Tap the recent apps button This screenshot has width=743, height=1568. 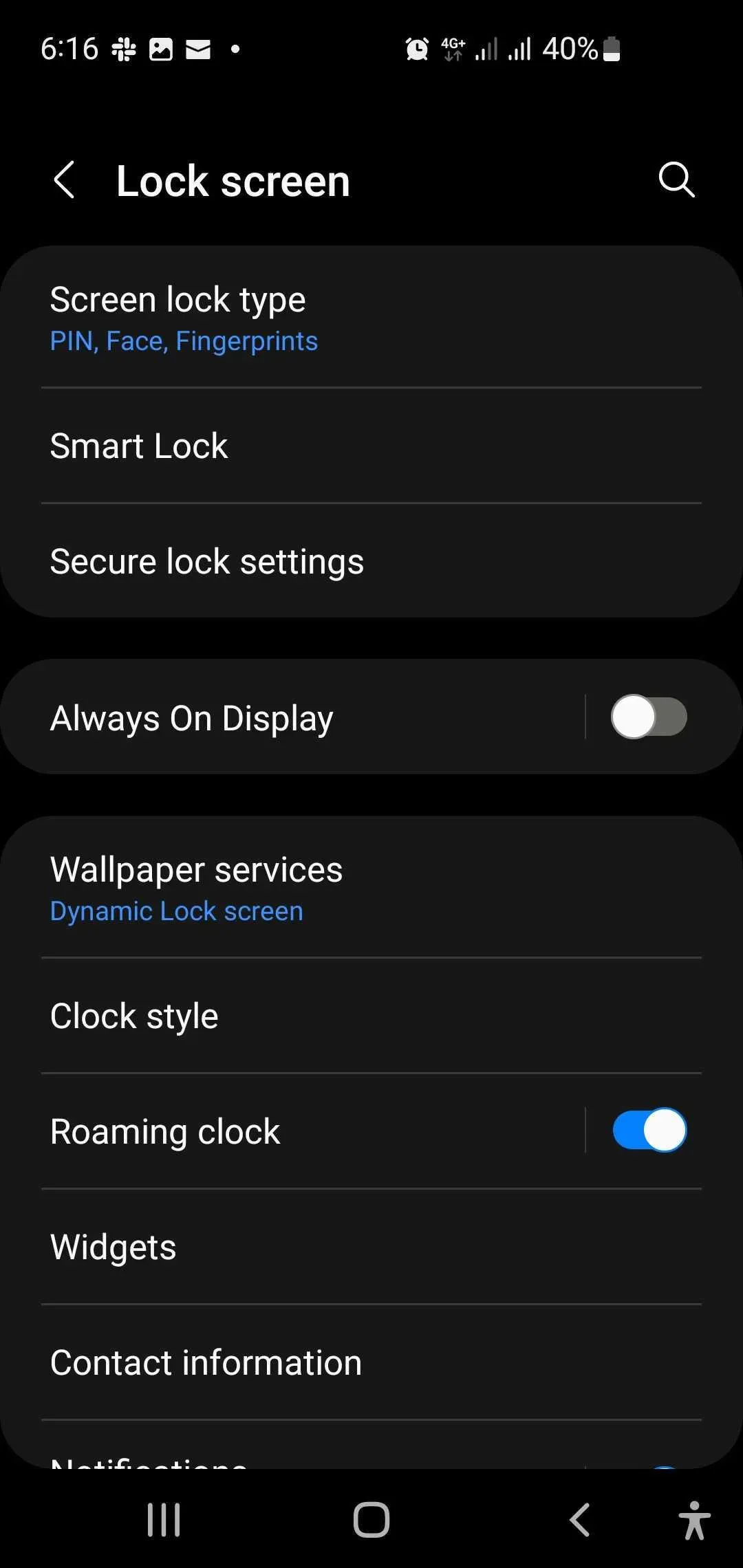(x=164, y=1519)
